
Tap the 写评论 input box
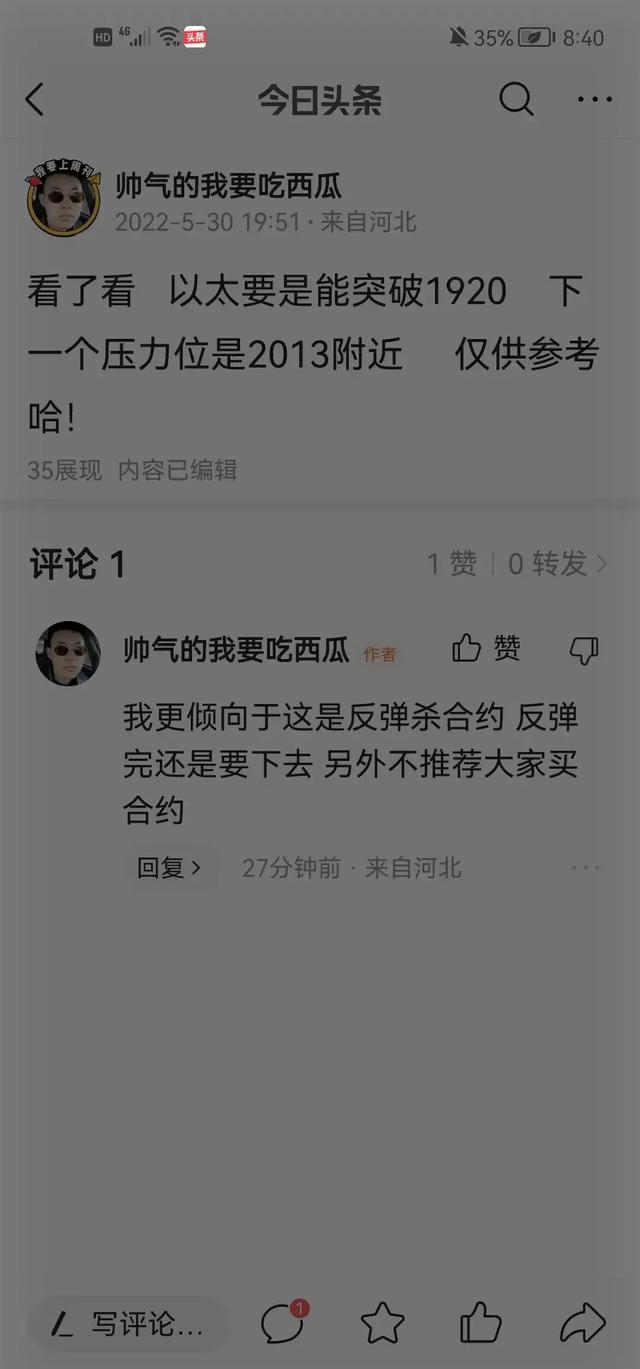pos(130,1324)
